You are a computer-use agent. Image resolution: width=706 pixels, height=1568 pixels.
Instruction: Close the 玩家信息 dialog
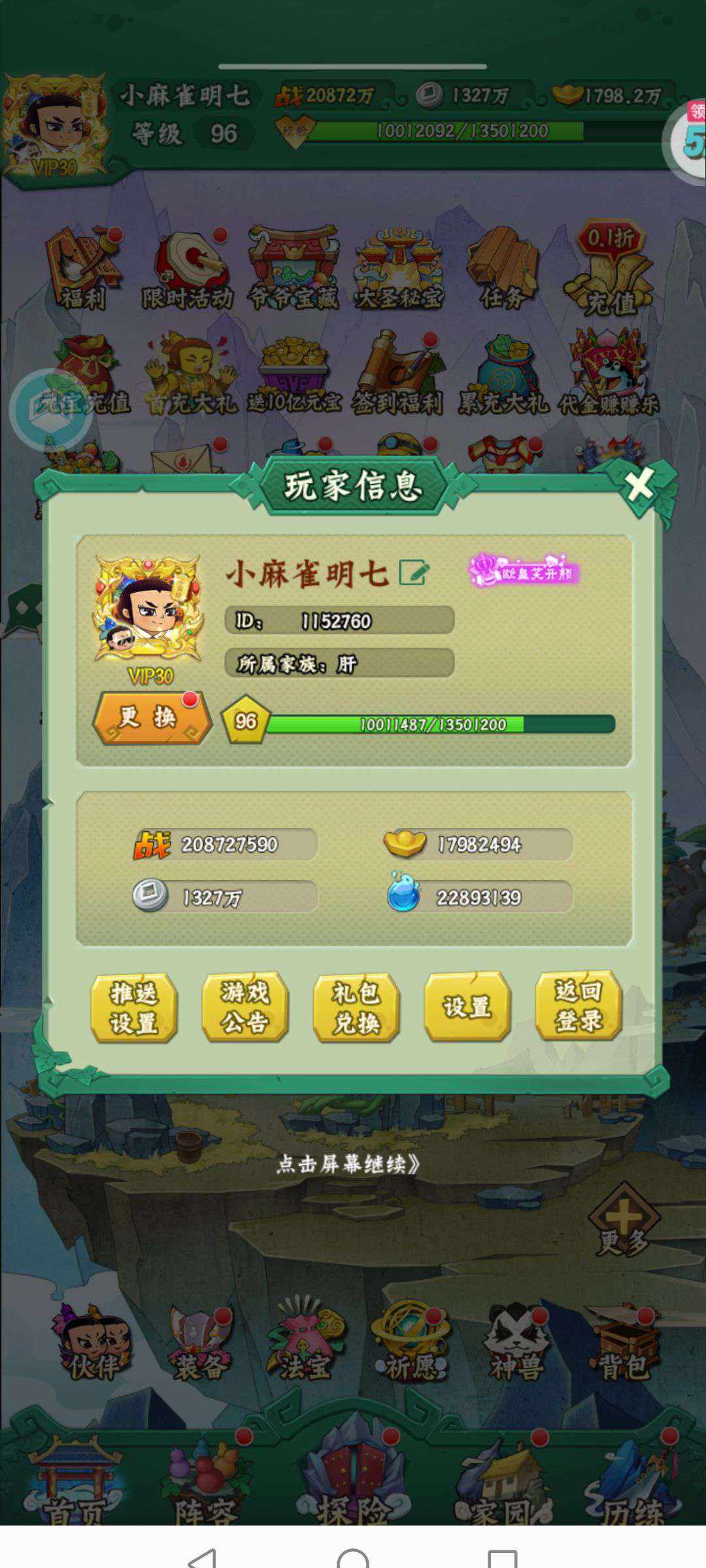639,485
